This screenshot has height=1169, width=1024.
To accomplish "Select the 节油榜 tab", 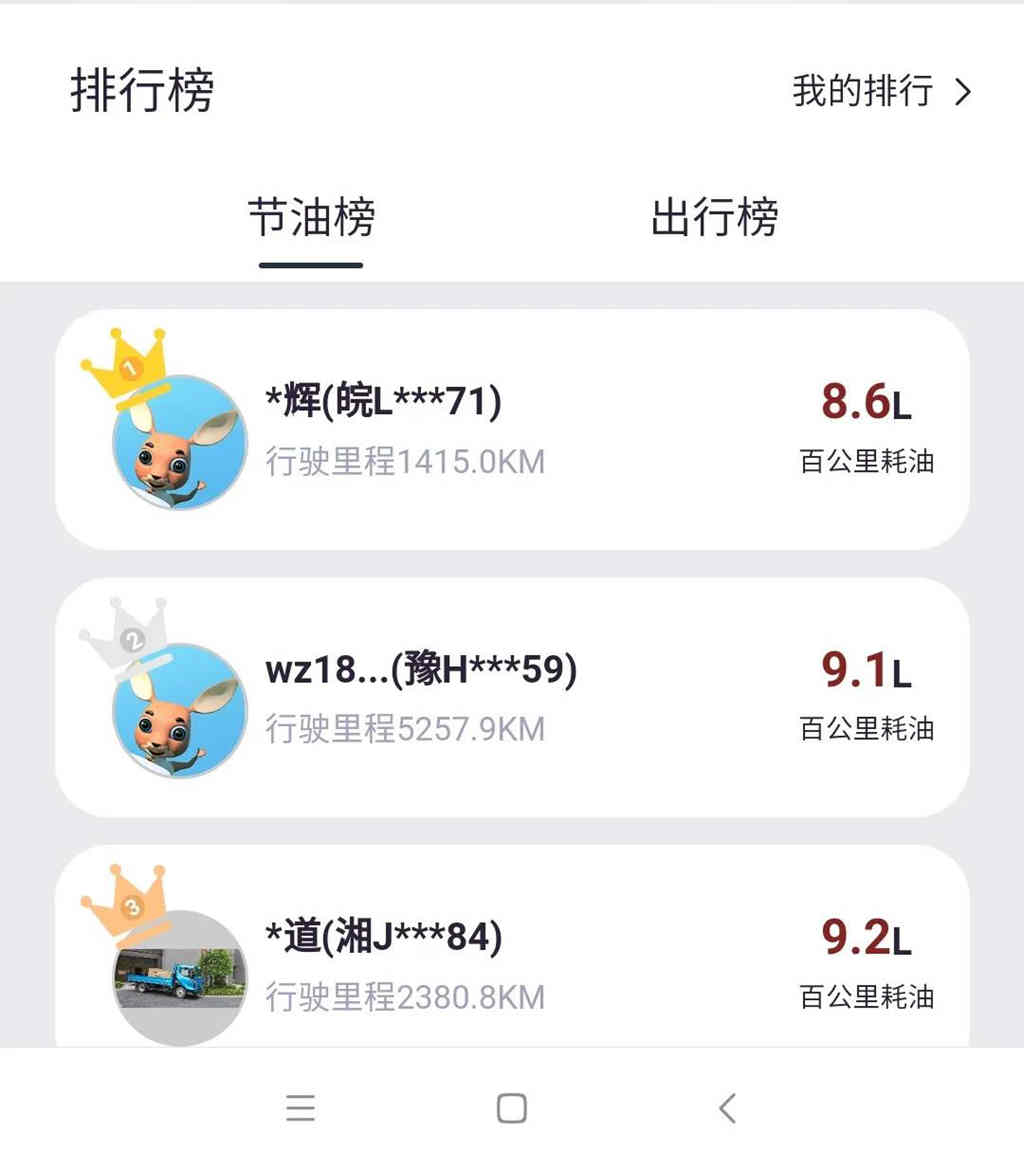I will click(311, 218).
